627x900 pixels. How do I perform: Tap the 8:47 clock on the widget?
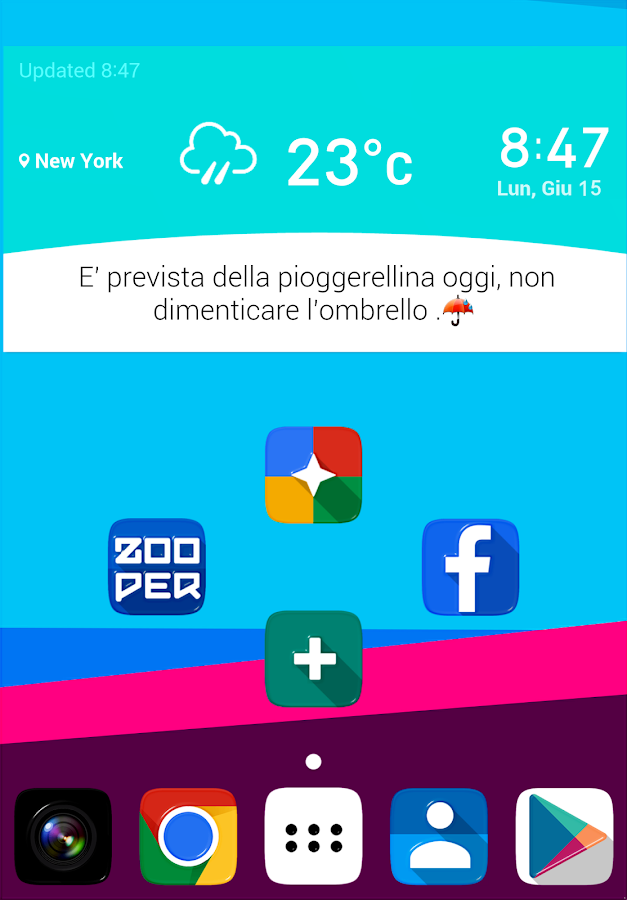pyautogui.click(x=553, y=150)
